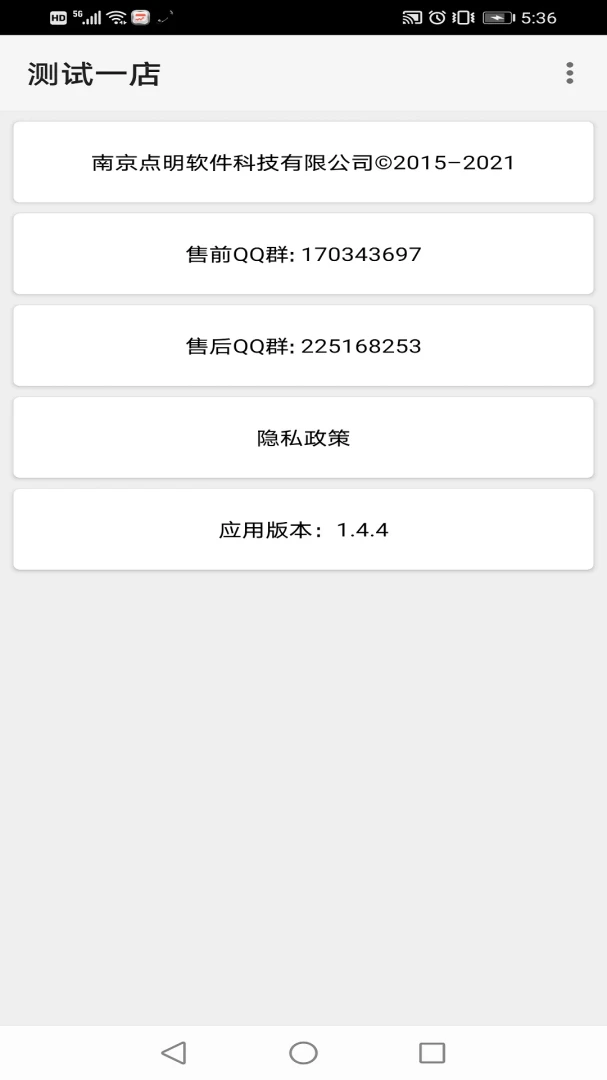Open the three-dot overflow menu
This screenshot has width=607, height=1080.
click(x=569, y=73)
